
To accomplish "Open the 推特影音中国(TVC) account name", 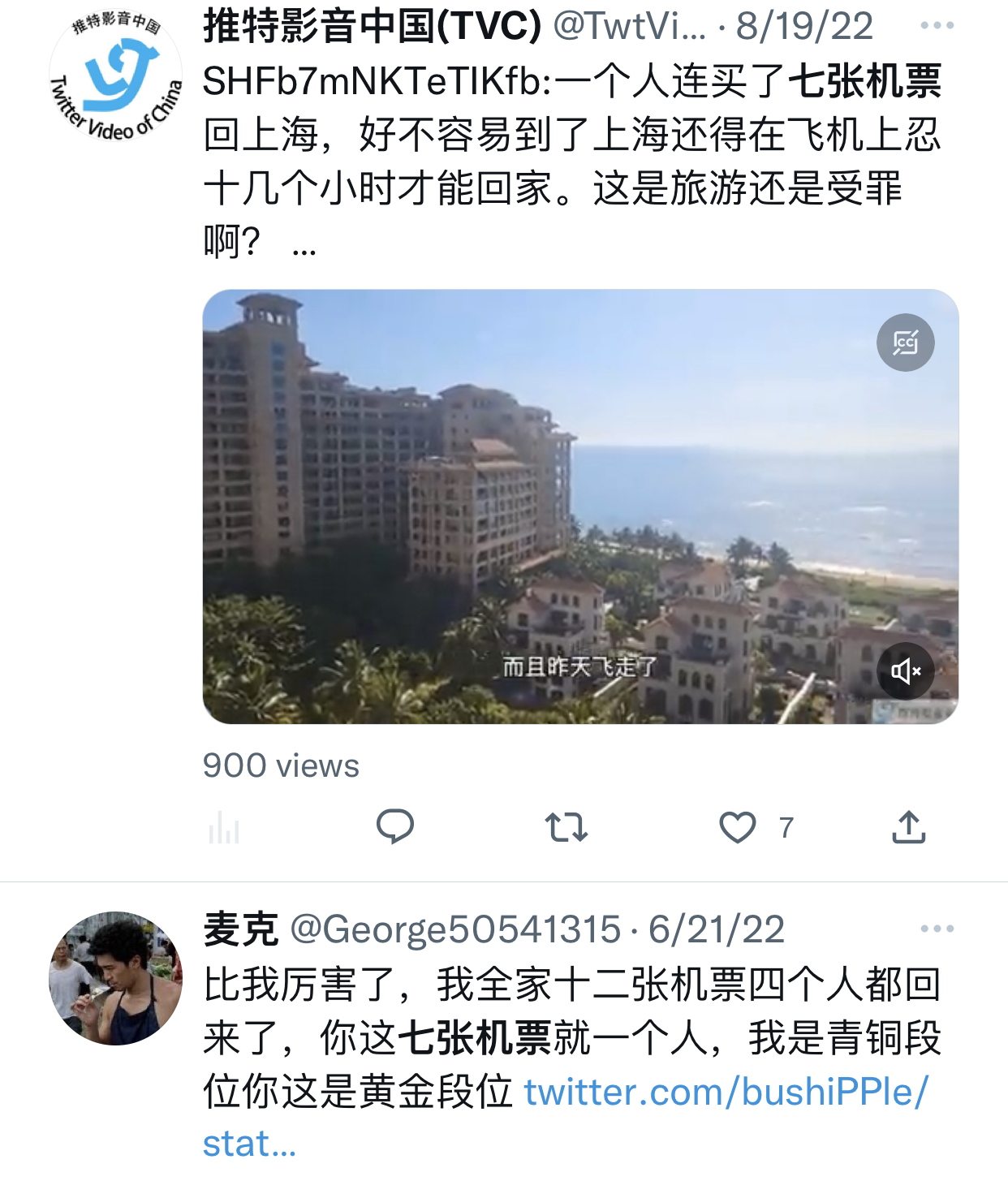I will click(x=372, y=26).
